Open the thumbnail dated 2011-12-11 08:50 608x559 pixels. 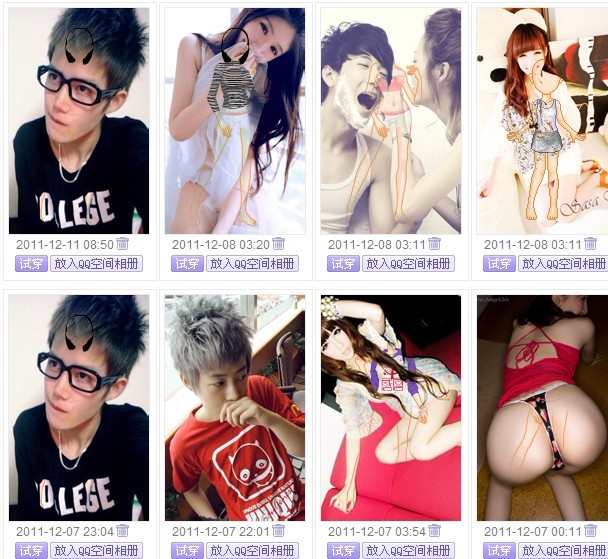[79, 121]
